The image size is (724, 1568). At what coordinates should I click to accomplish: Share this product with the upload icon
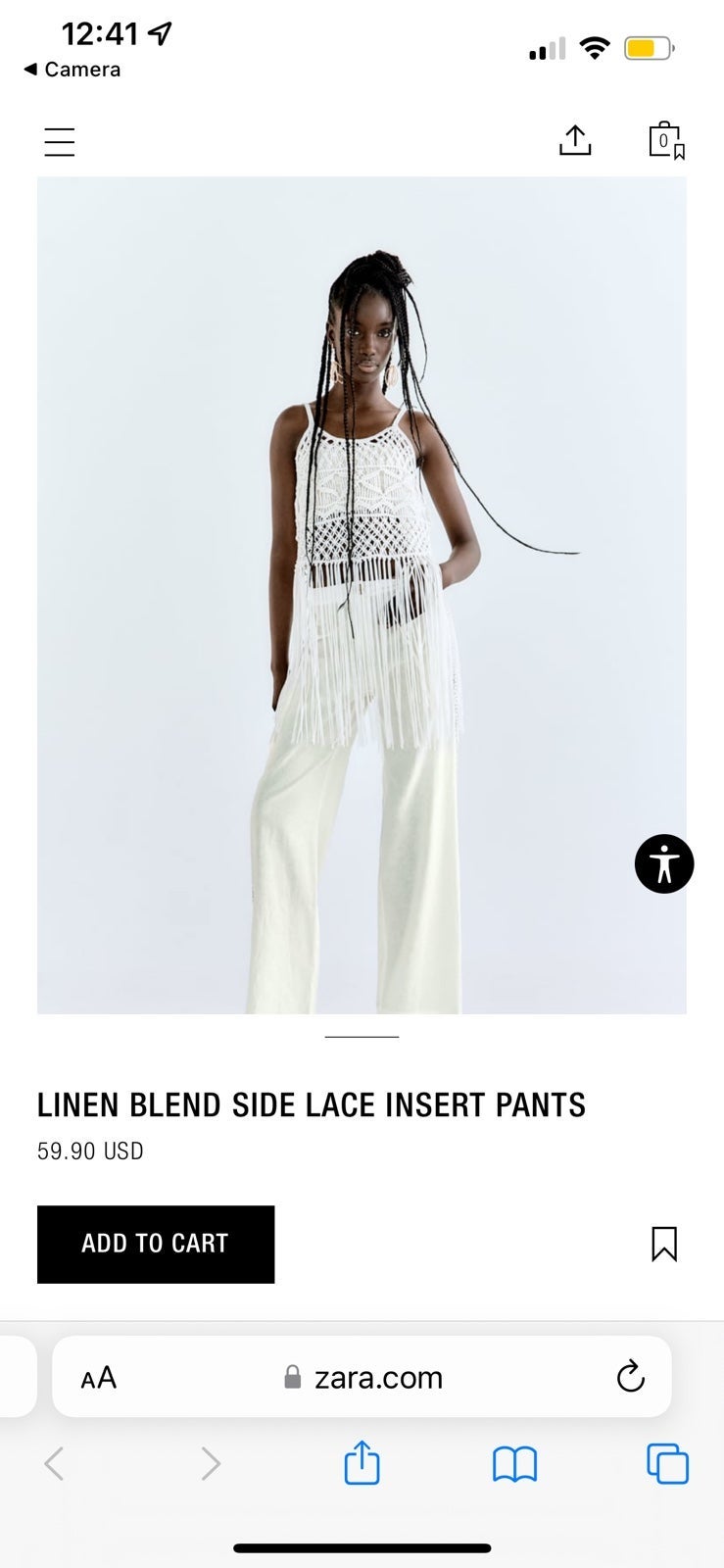[575, 140]
